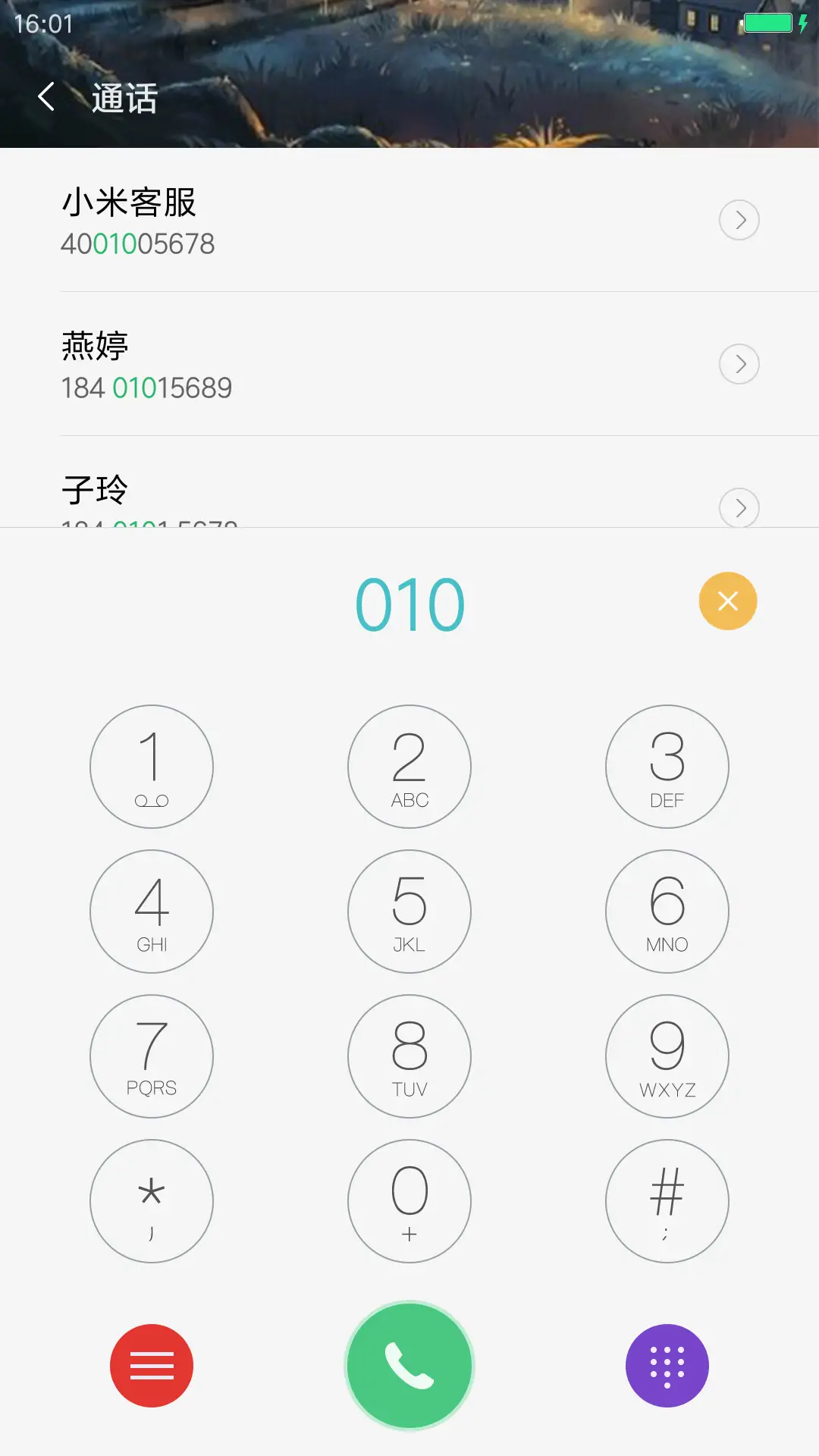The height and width of the screenshot is (1456, 819).
Task: Enter digit 8 TUV
Action: coord(409,1056)
